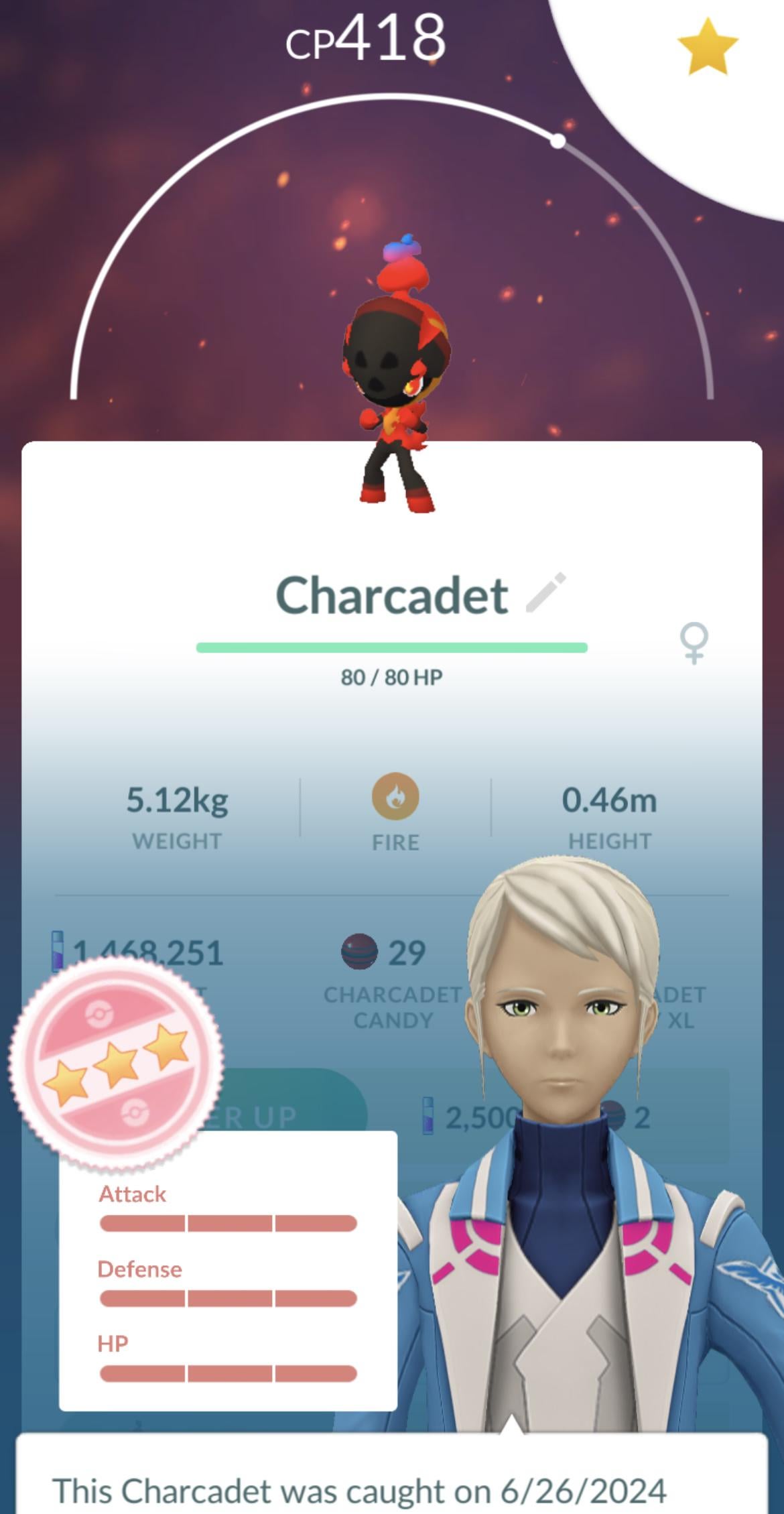Edit Charcadet's nickname with the pencil
Screen dimensions: 784x1514
pos(545,593)
